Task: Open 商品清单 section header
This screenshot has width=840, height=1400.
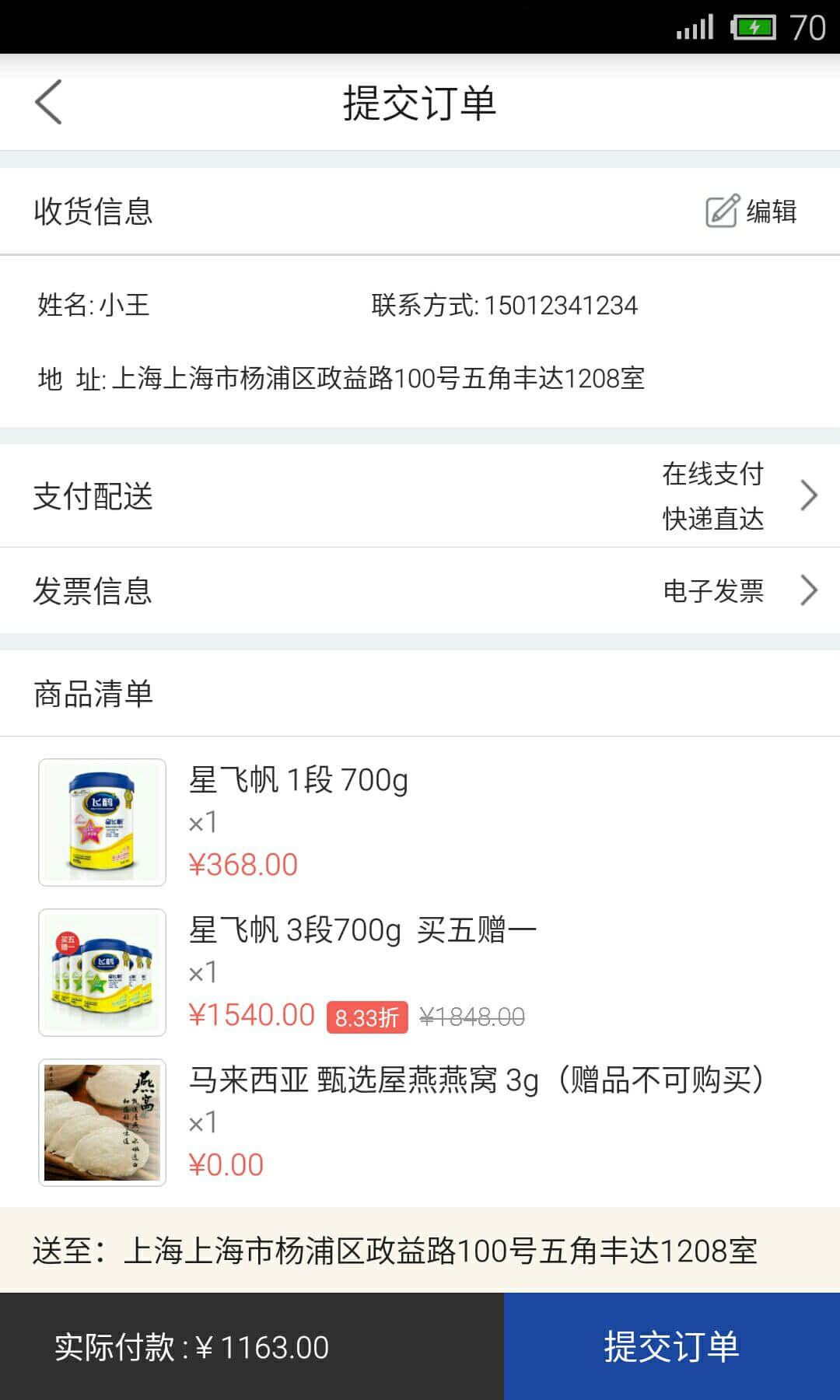Action: (x=93, y=692)
